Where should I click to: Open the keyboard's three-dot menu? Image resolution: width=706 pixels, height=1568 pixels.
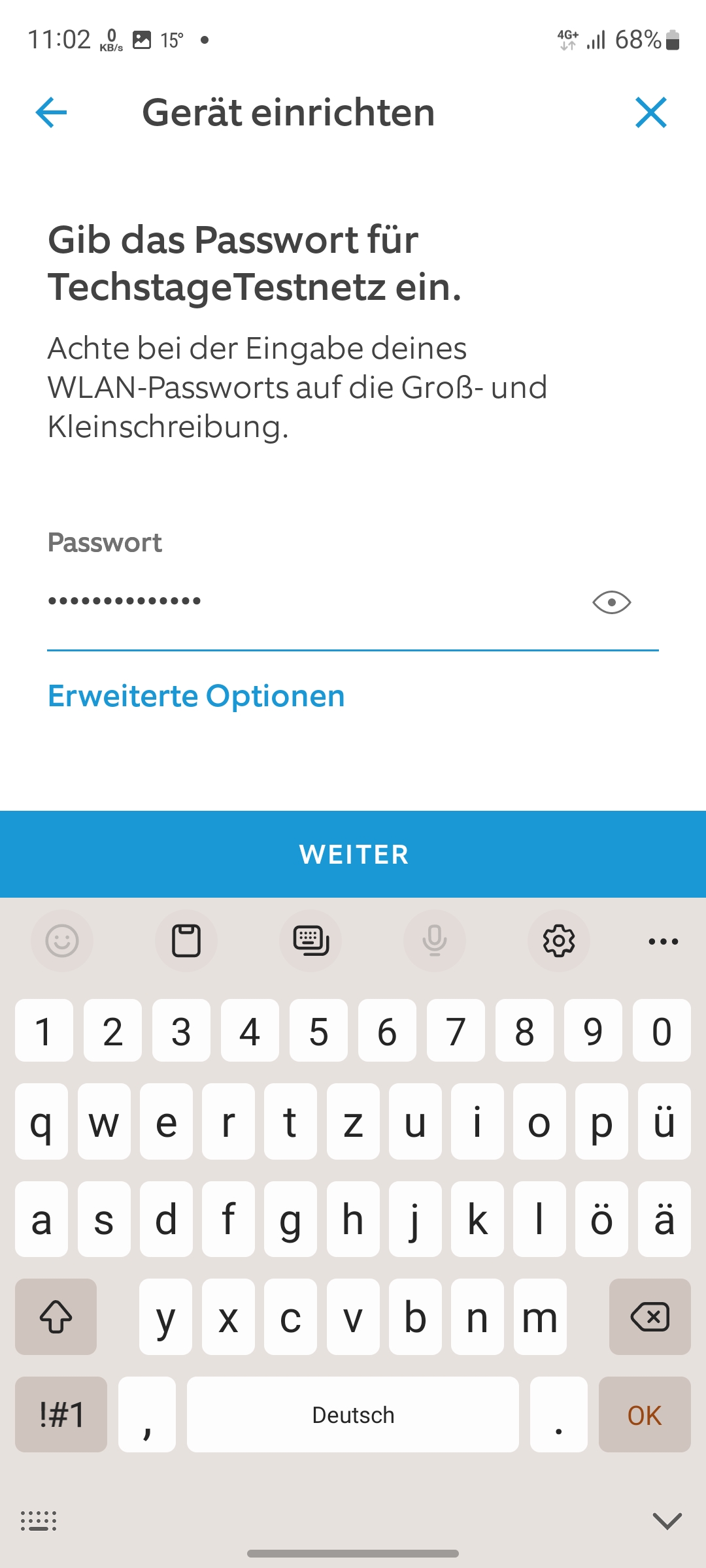663,941
